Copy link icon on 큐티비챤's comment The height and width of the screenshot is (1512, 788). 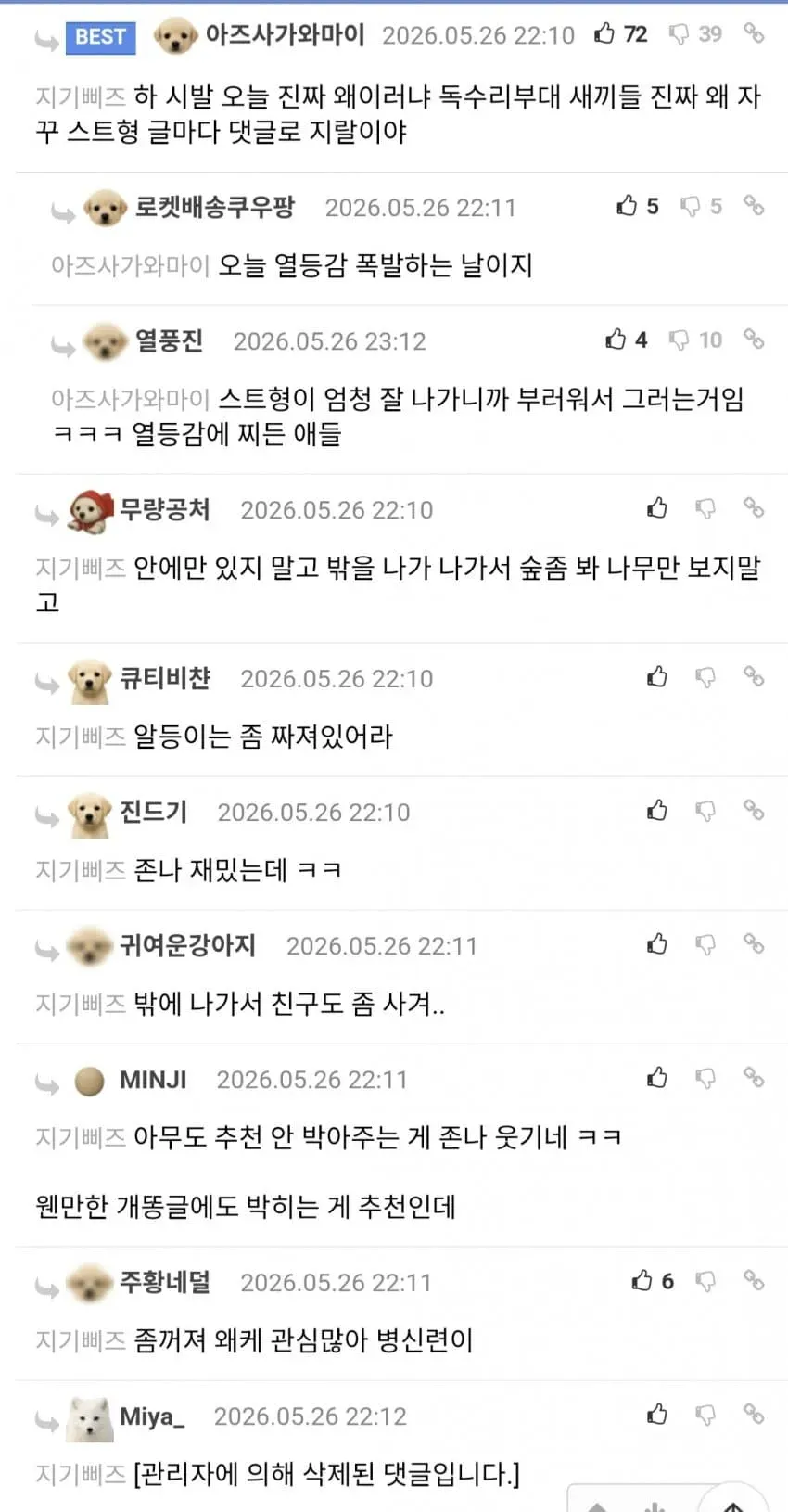[x=754, y=676]
